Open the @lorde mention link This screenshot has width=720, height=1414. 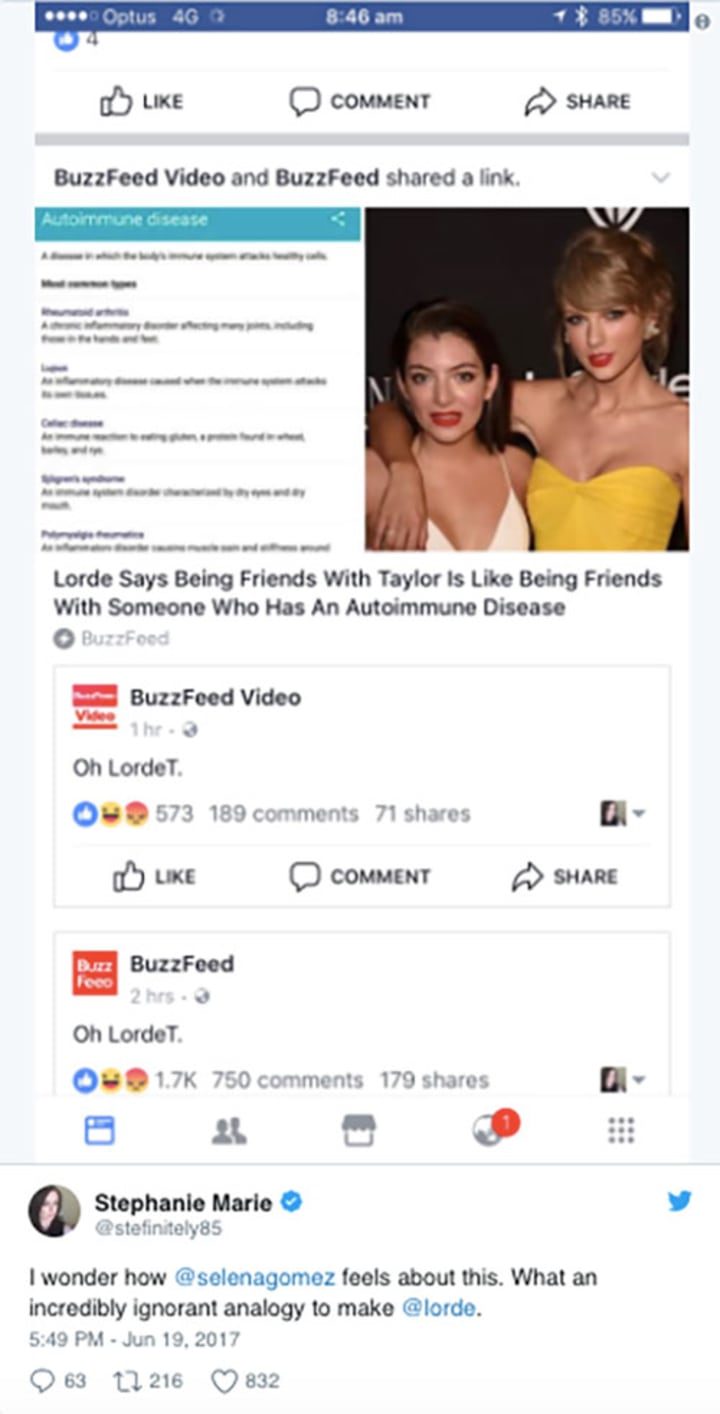(x=438, y=1309)
